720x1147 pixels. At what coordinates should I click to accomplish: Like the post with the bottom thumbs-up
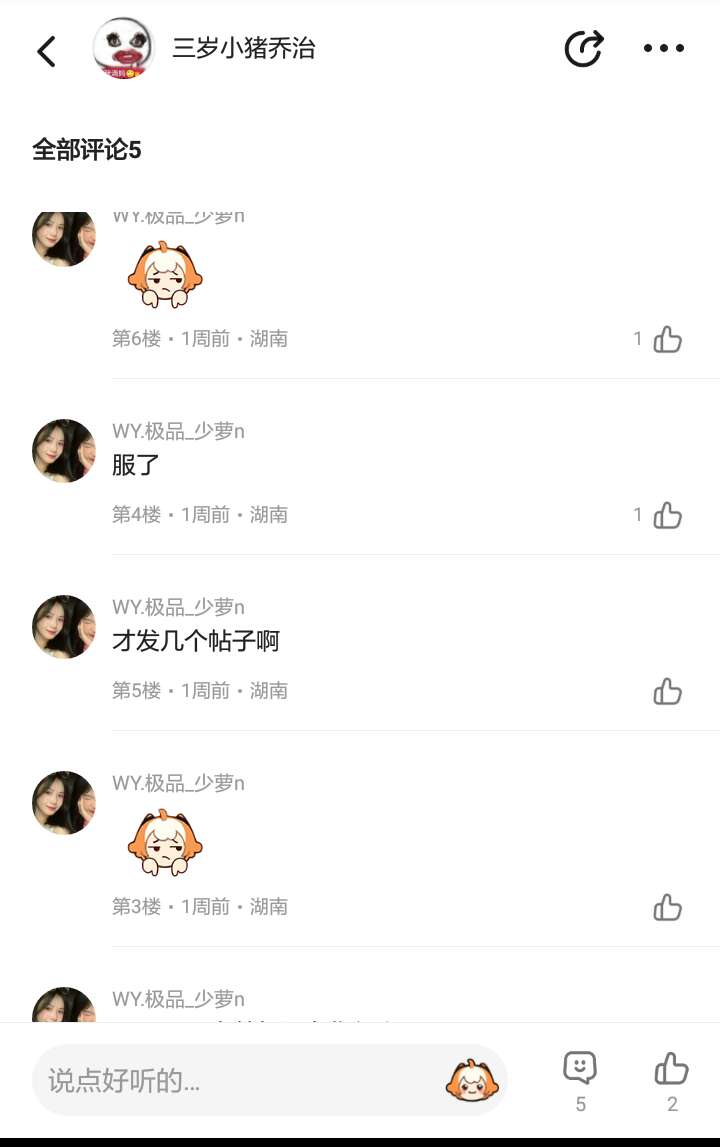[x=672, y=1069]
